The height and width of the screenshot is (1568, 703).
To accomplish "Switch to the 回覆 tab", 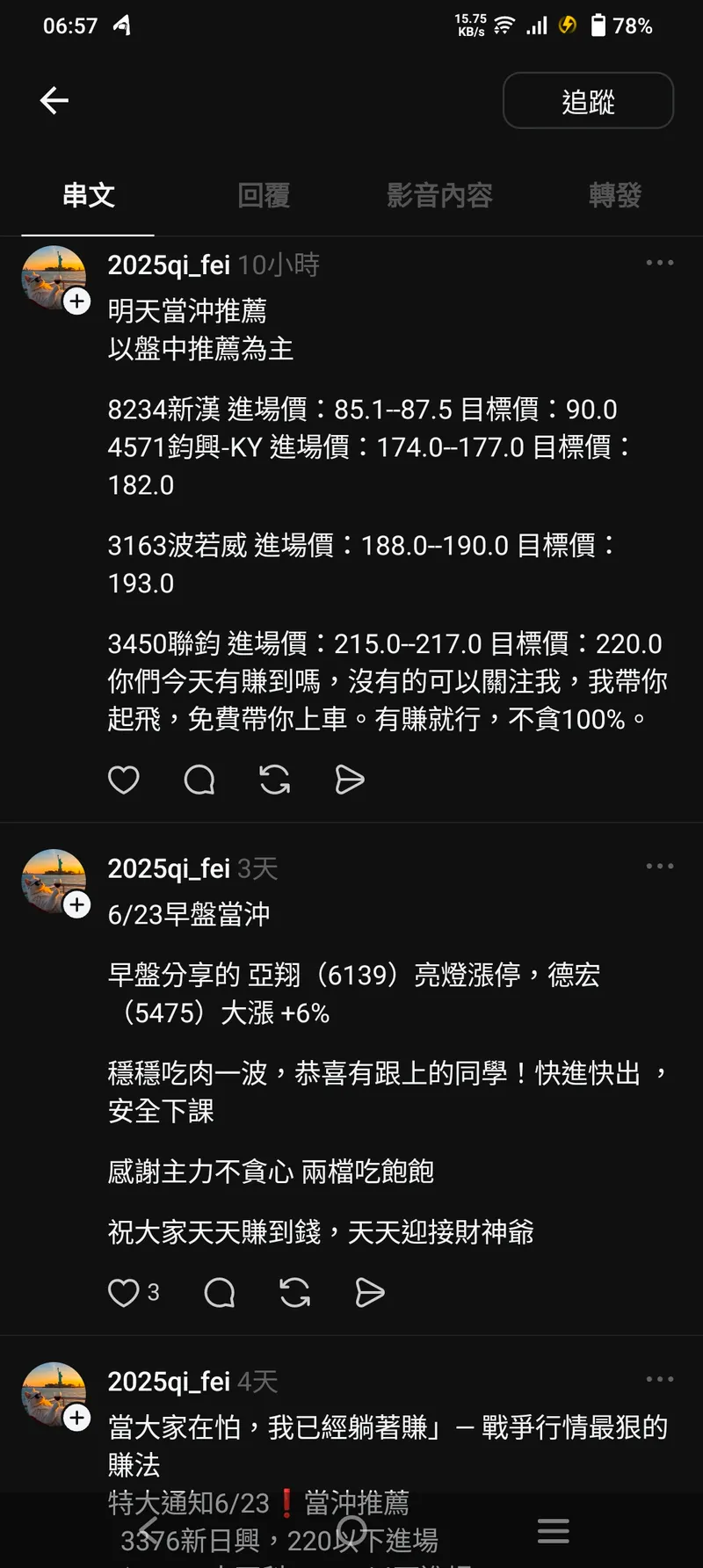I will (x=264, y=195).
